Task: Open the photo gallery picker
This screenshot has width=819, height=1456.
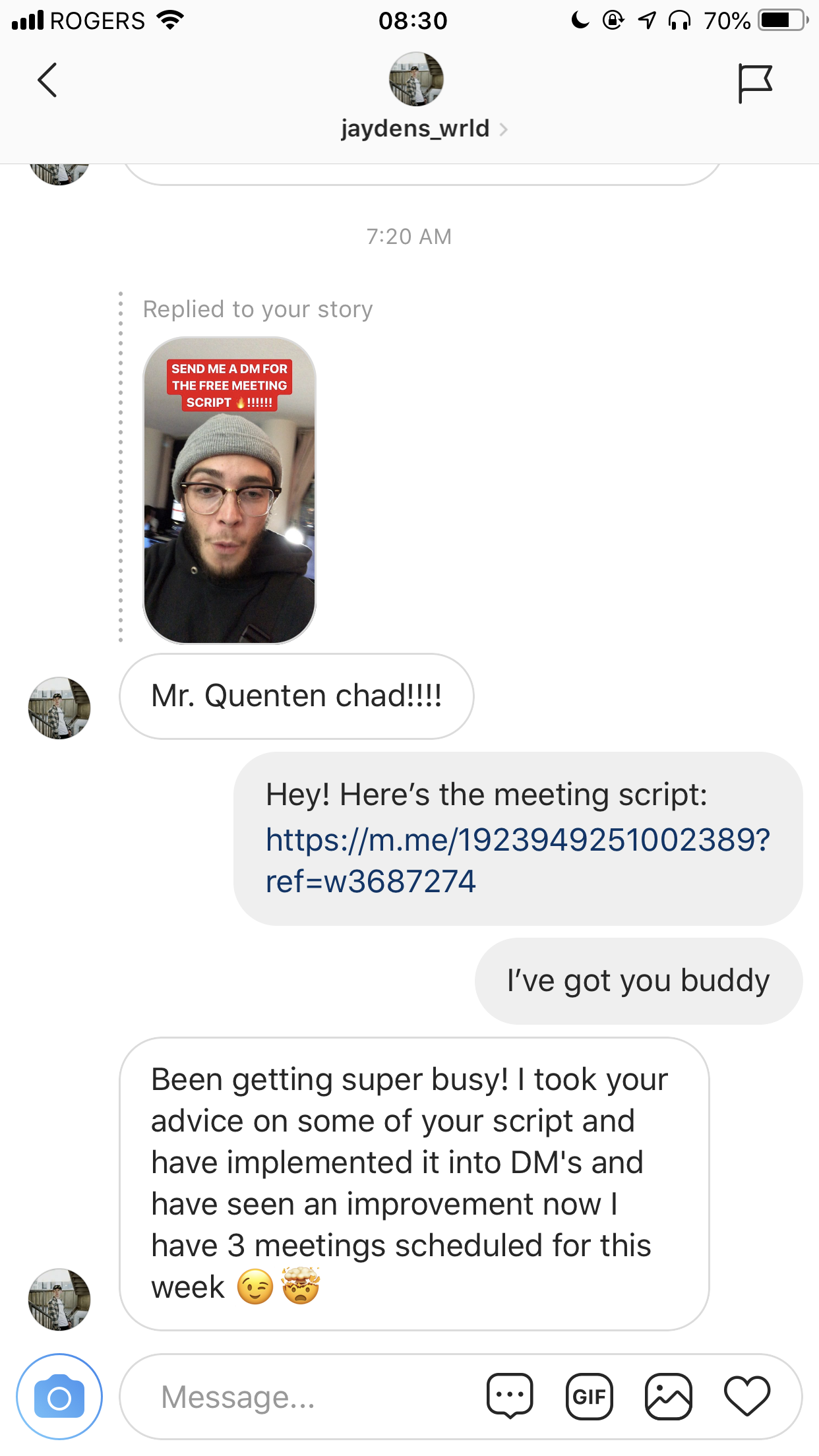Action: coord(669,1397)
